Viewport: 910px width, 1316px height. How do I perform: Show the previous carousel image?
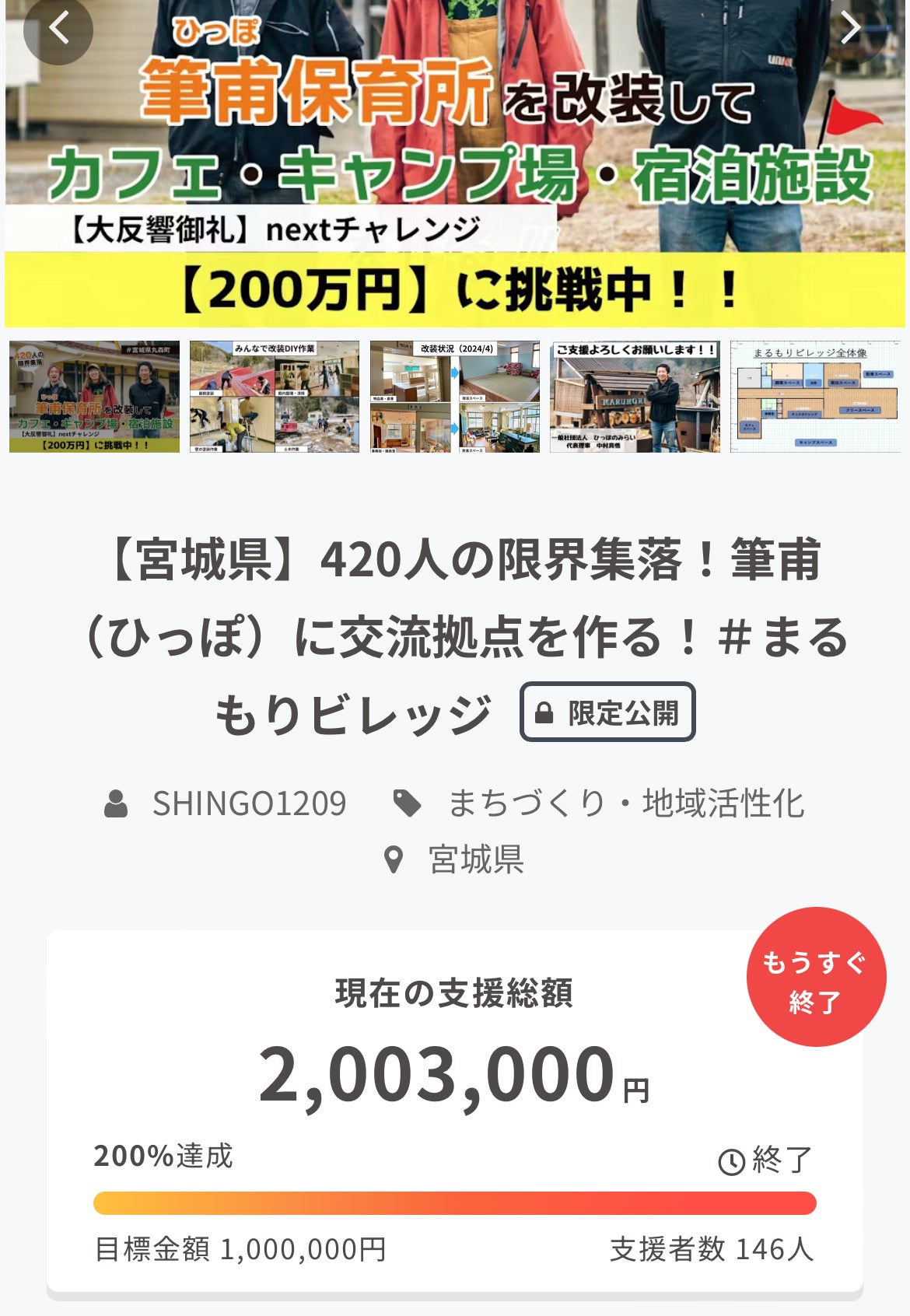[58, 29]
